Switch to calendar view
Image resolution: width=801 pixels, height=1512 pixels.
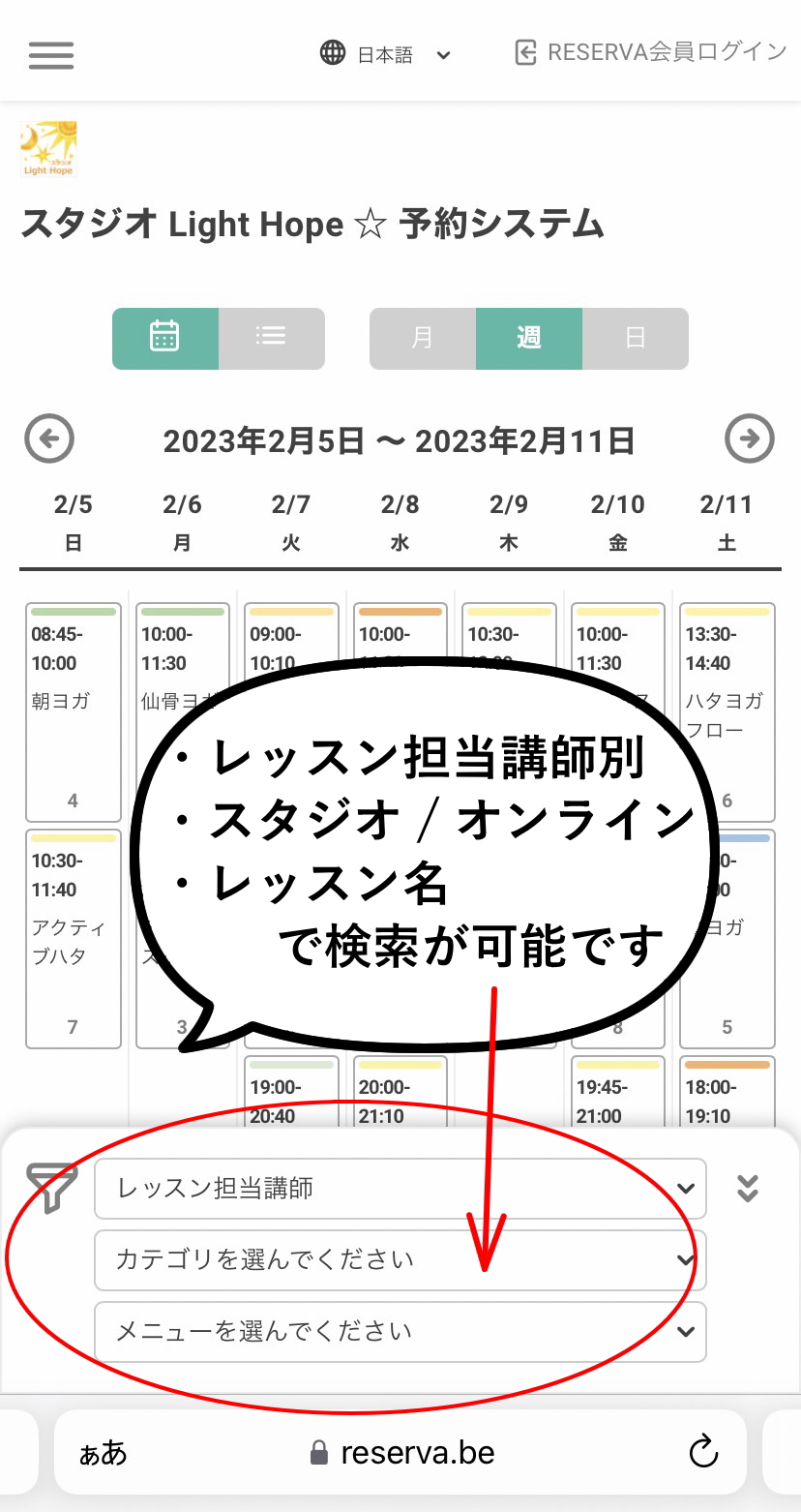click(165, 338)
